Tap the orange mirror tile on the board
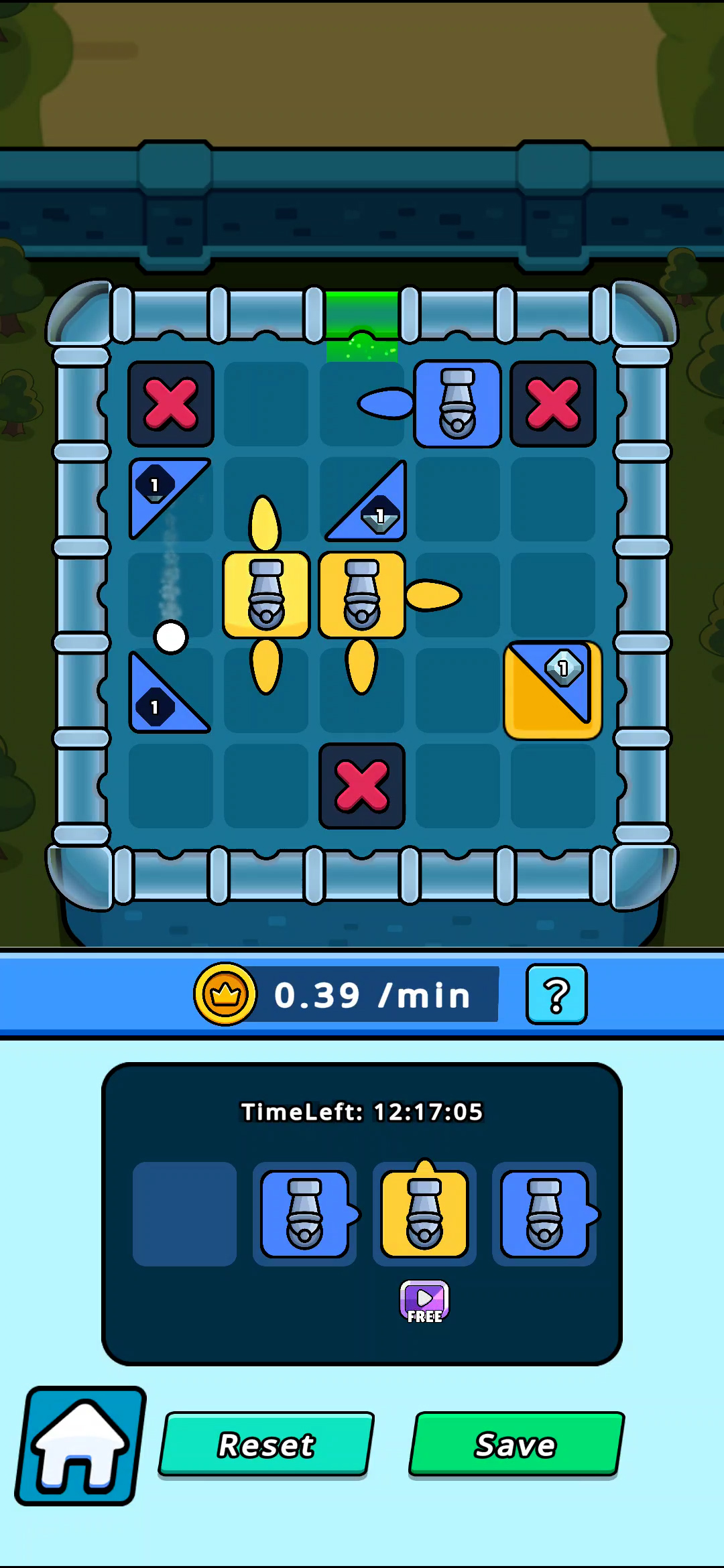 552,690
